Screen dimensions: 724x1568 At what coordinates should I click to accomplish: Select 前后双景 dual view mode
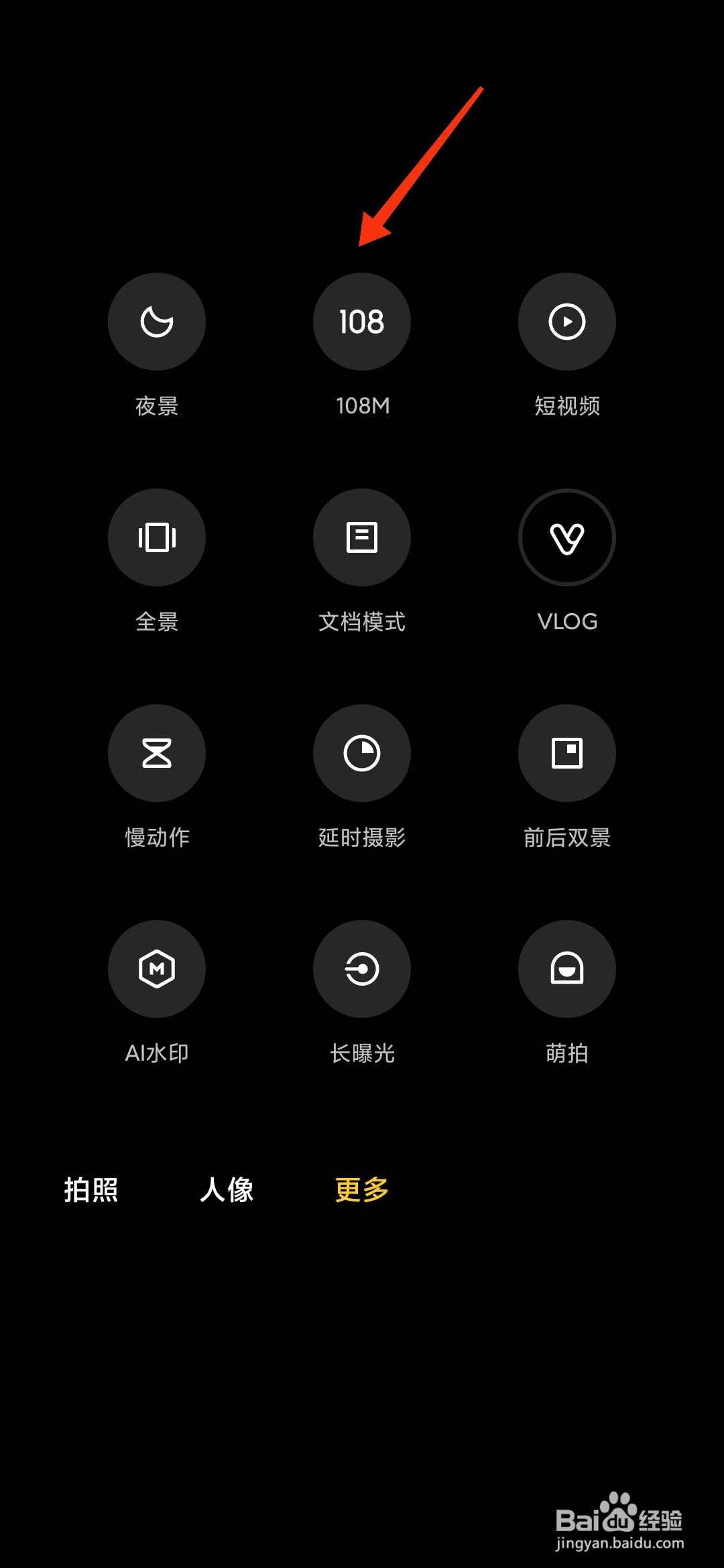click(x=566, y=753)
